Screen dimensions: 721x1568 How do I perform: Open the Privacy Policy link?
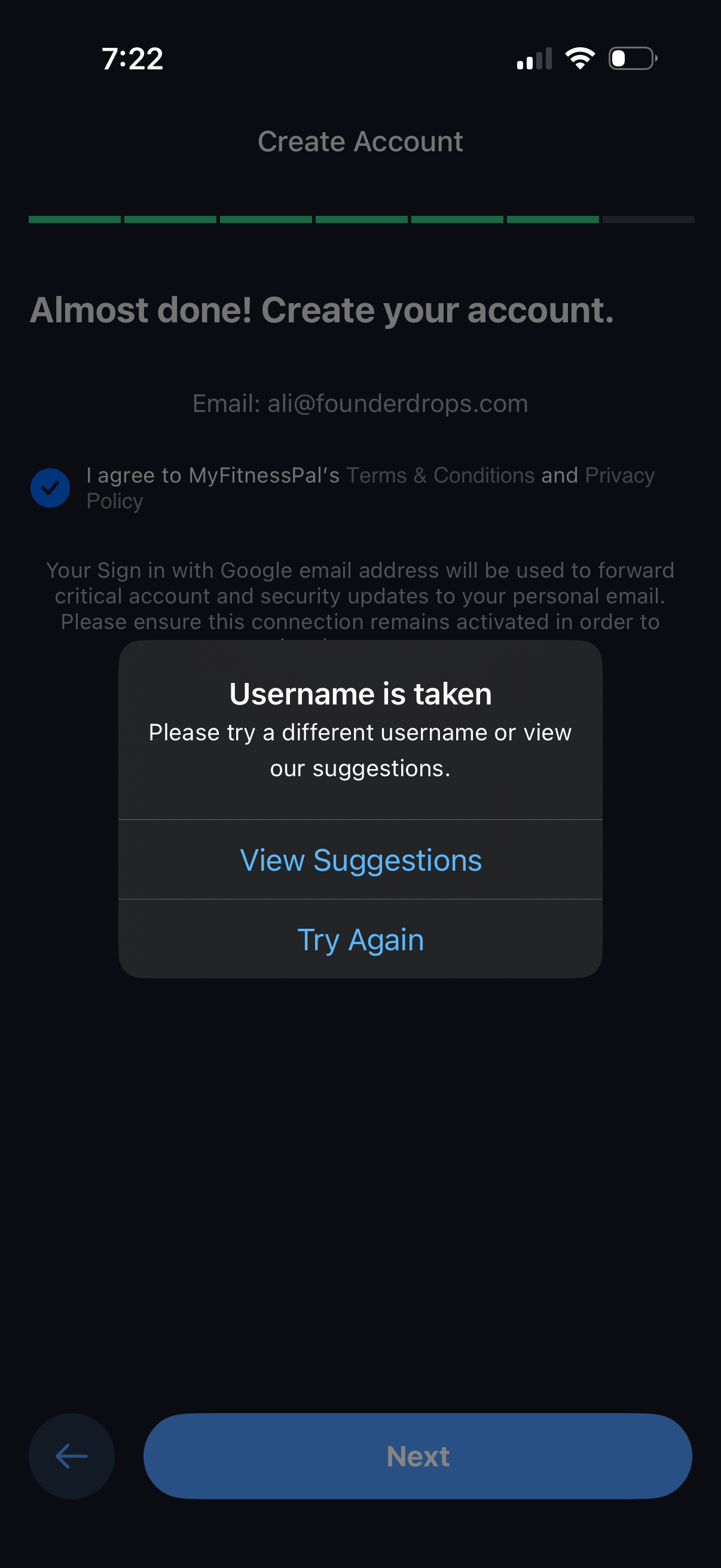(x=619, y=475)
